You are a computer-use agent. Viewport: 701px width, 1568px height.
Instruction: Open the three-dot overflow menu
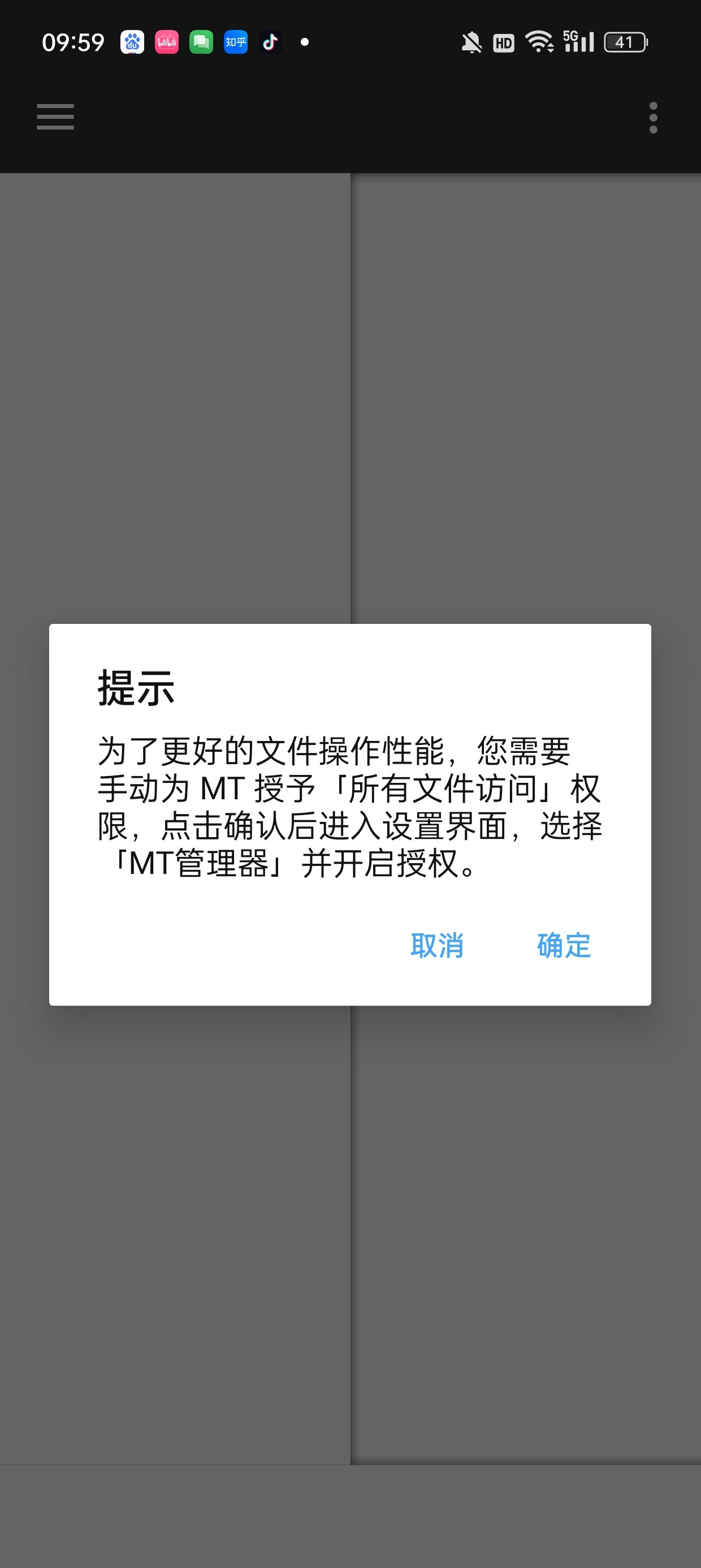pos(653,117)
